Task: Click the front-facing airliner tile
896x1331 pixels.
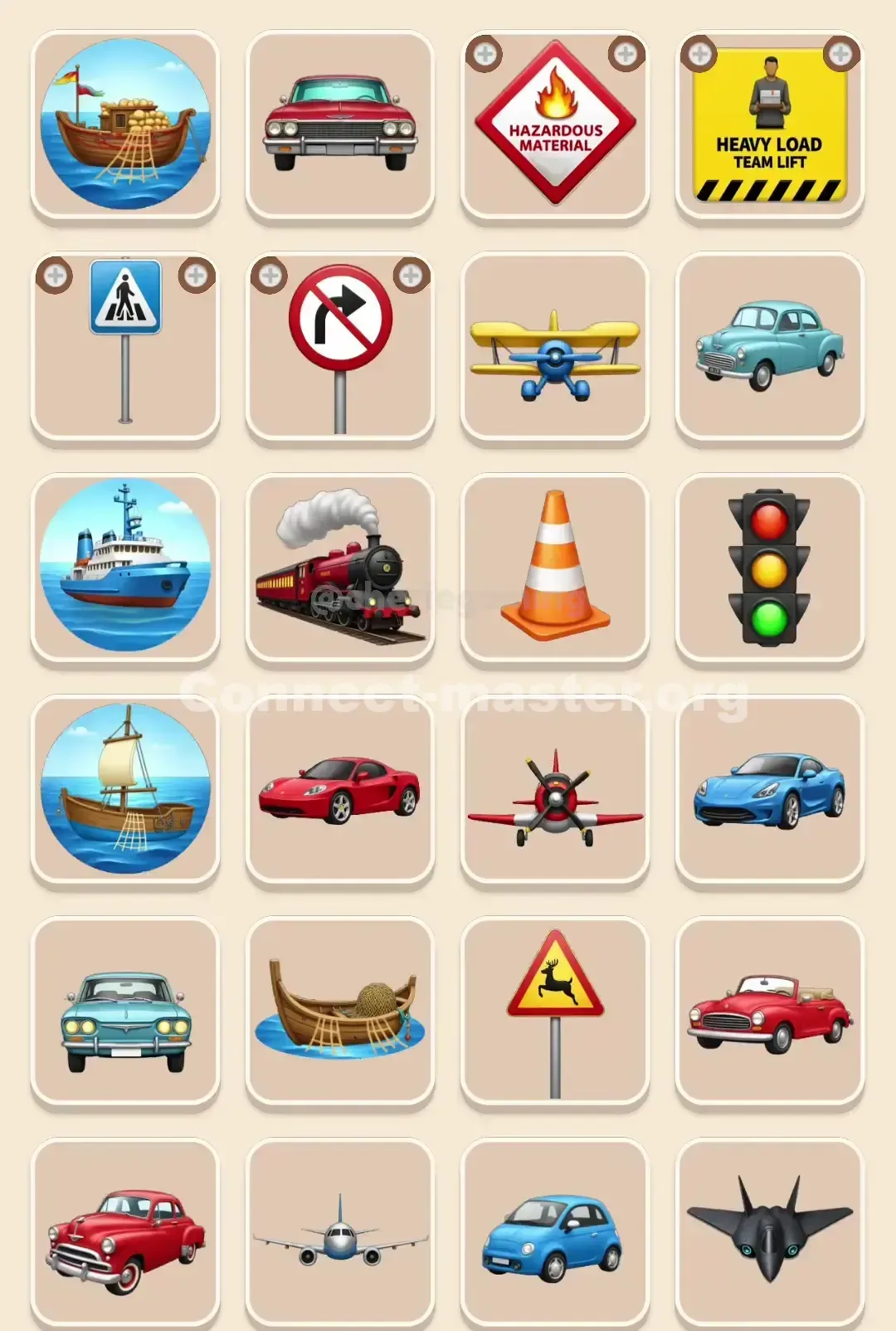Action: pyautogui.click(x=339, y=1228)
